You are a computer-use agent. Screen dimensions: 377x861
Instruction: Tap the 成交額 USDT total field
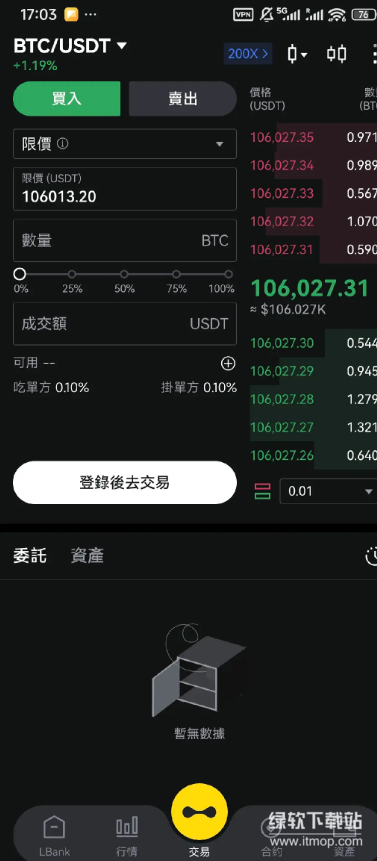125,323
